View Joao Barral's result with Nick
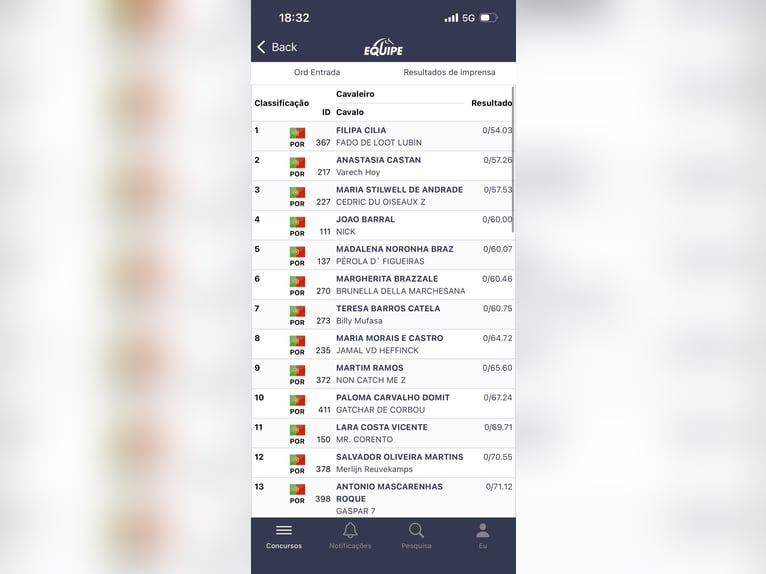 click(383, 226)
